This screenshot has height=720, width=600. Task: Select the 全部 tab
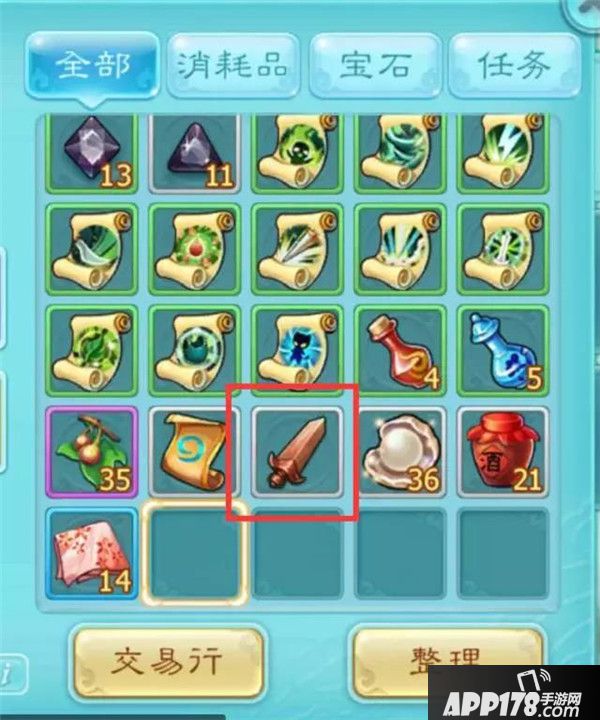(x=92, y=65)
